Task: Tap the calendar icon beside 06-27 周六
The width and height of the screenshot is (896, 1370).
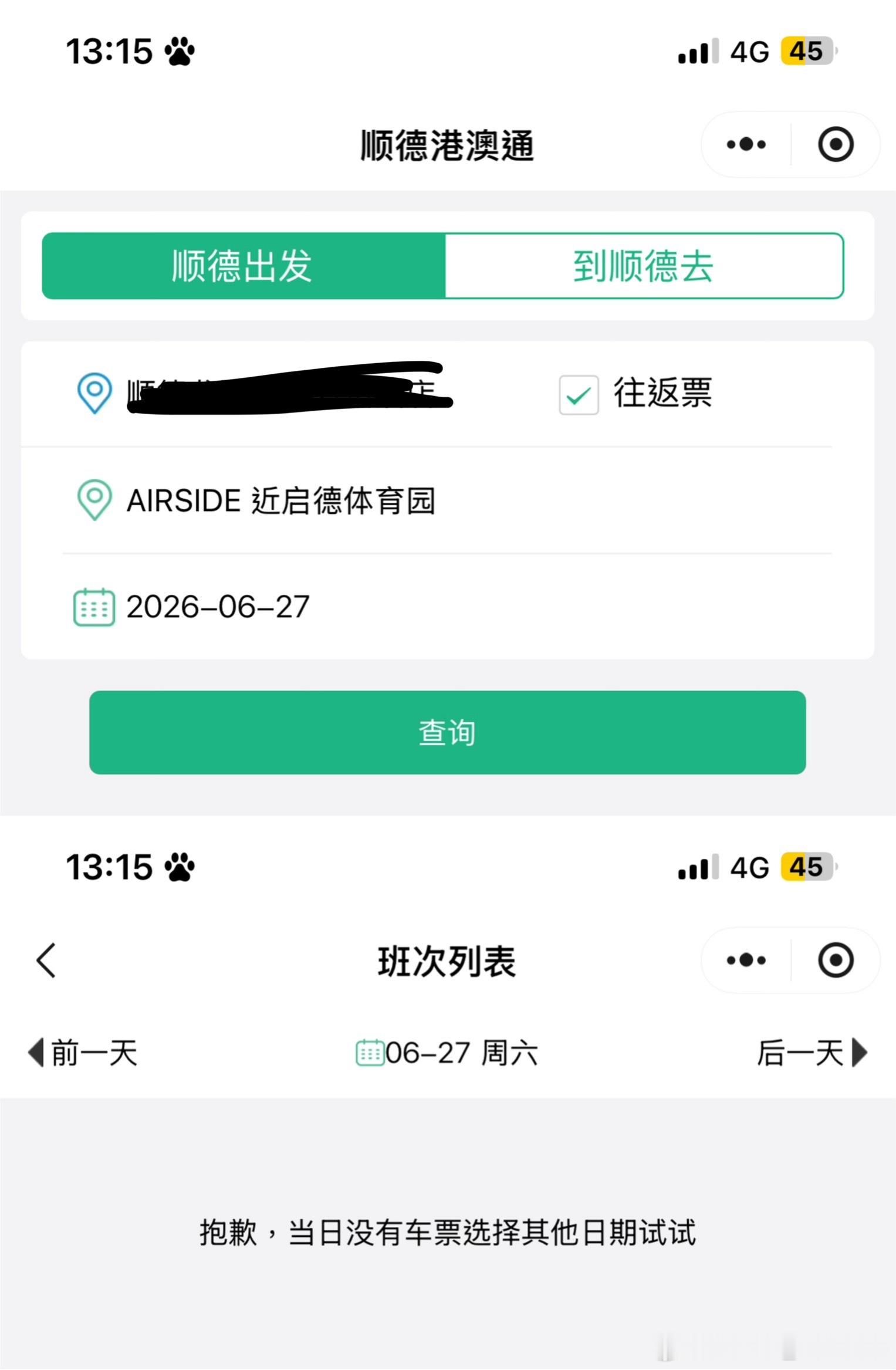Action: [x=370, y=1053]
